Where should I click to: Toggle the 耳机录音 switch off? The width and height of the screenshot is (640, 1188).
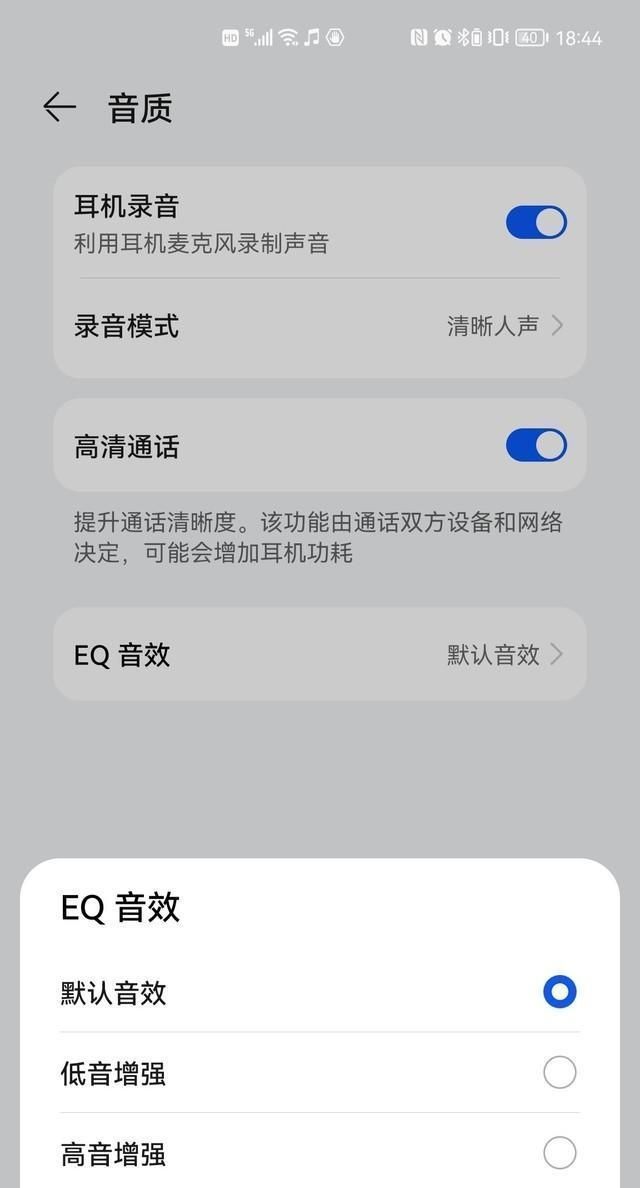point(536,222)
